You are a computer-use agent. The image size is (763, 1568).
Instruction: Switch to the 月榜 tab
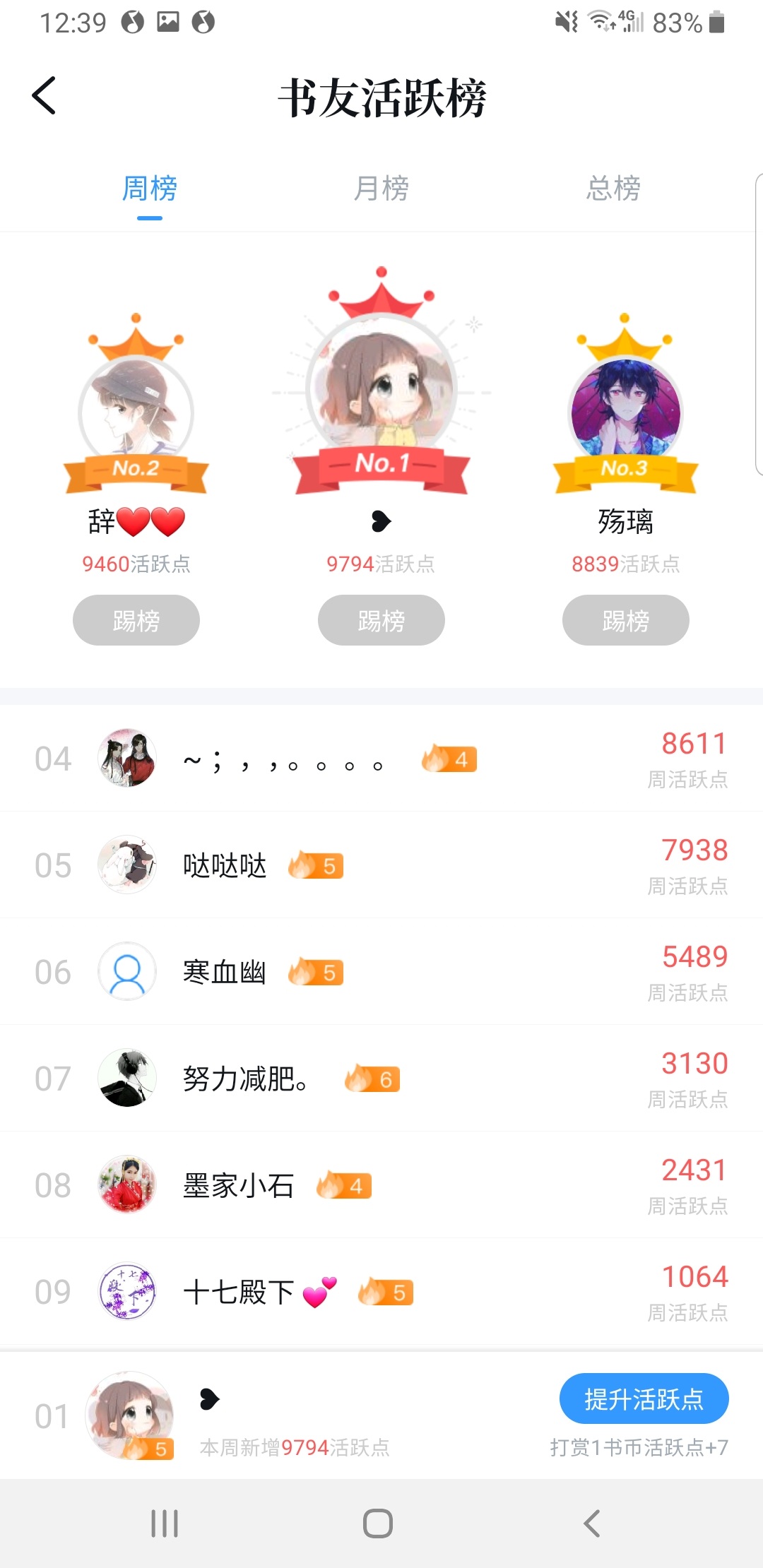(x=381, y=189)
